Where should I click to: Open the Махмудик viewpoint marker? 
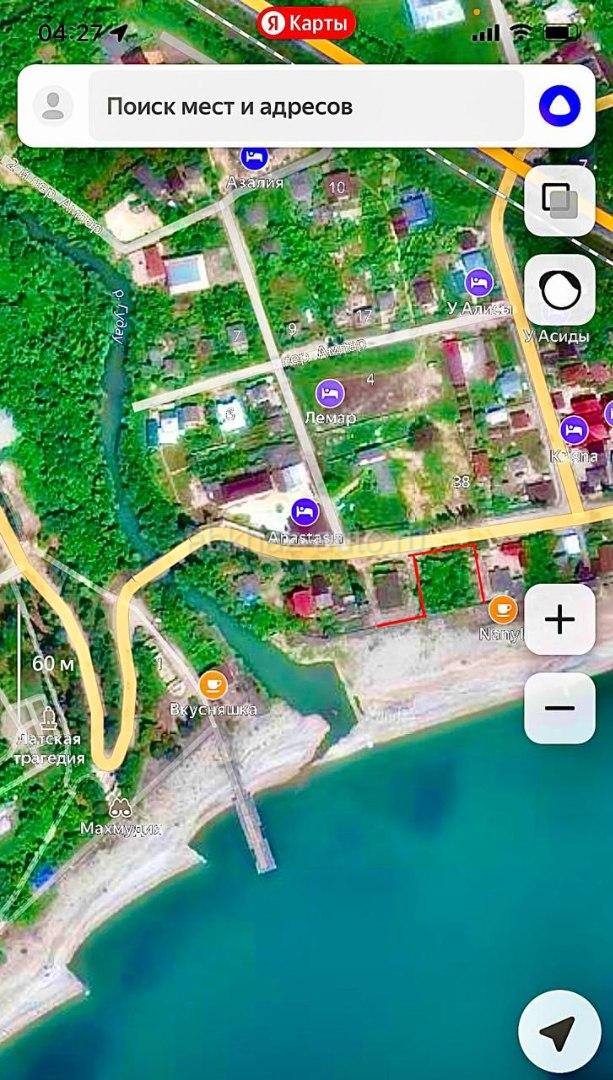click(x=121, y=807)
